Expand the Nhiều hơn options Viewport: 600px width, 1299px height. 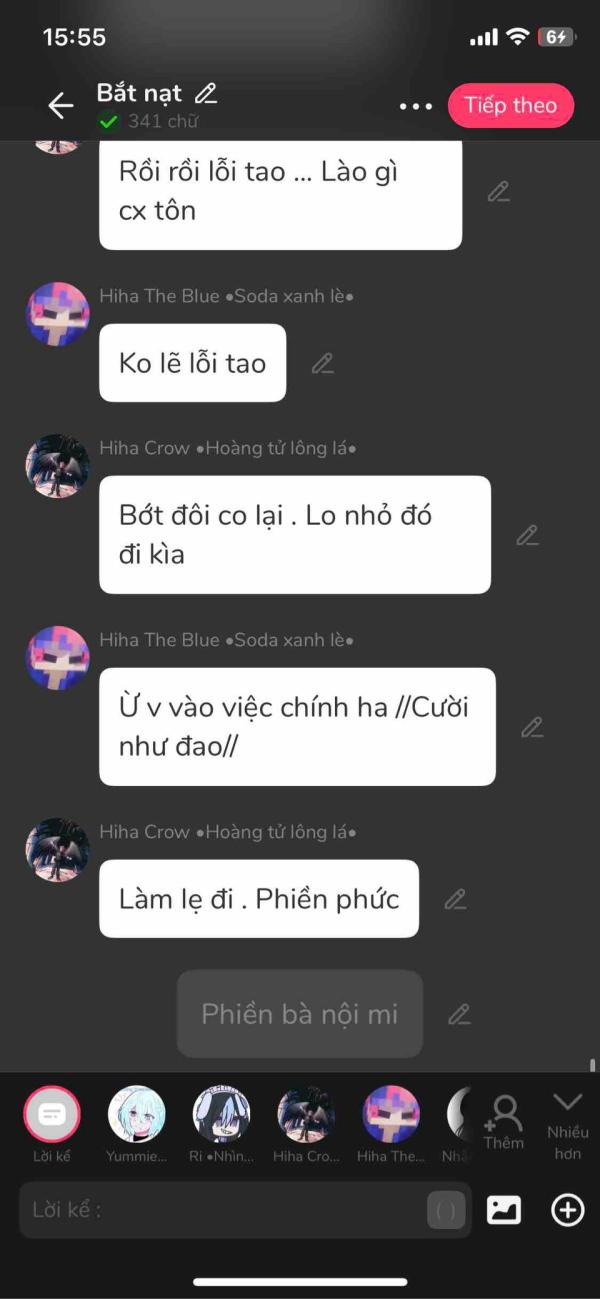tap(567, 1125)
